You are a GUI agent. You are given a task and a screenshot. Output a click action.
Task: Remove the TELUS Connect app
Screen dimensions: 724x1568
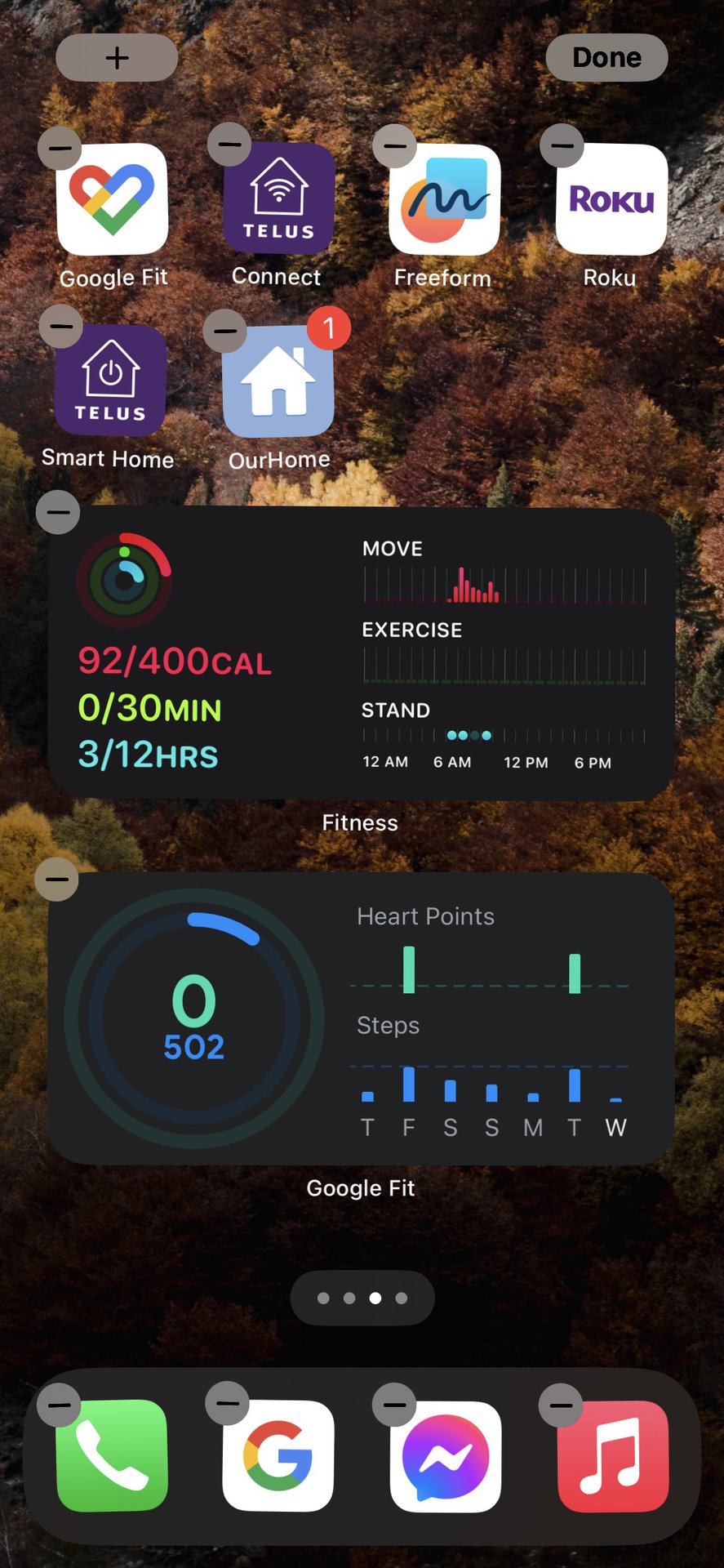[229, 145]
